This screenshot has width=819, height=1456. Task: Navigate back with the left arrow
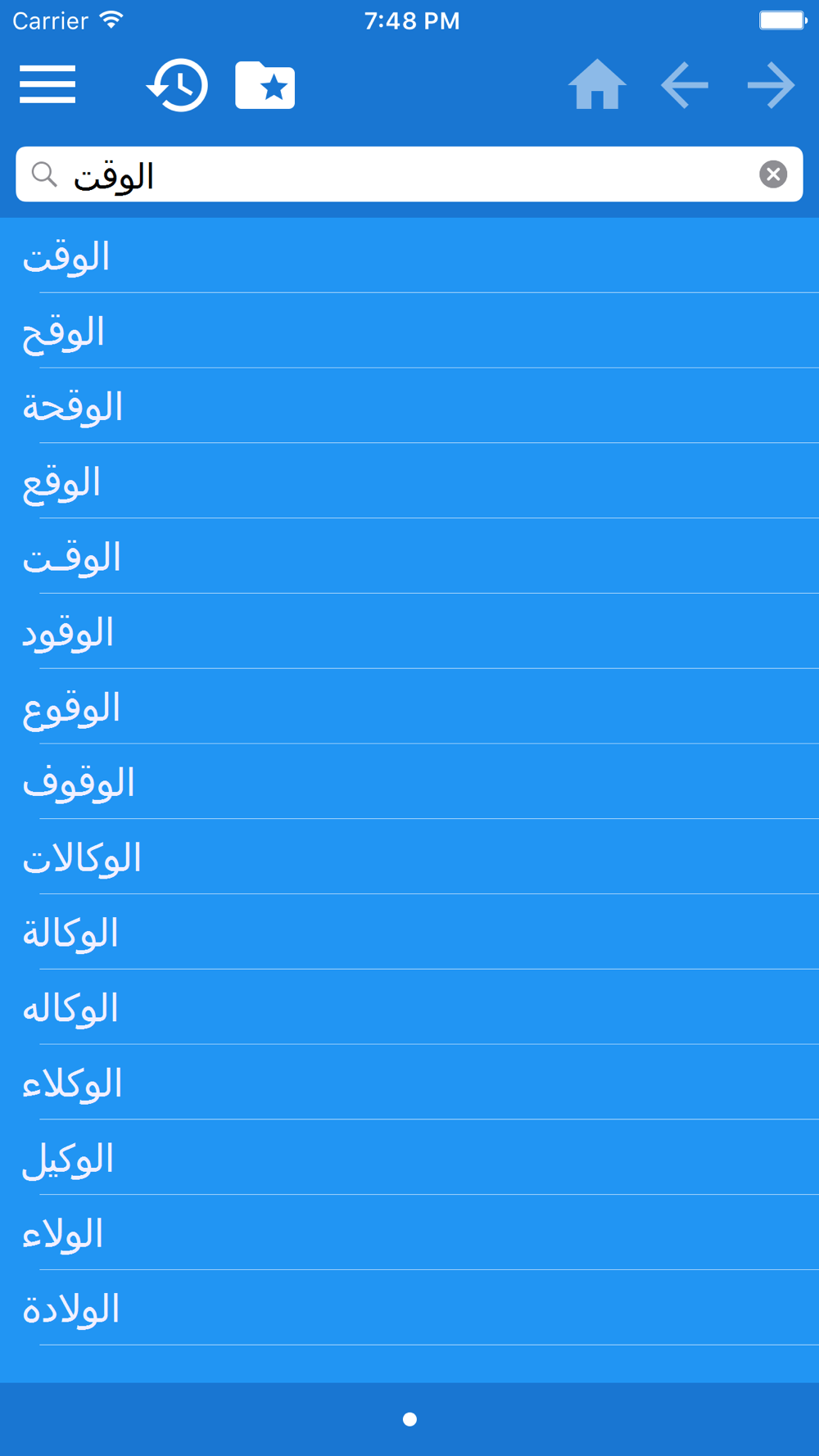[685, 85]
